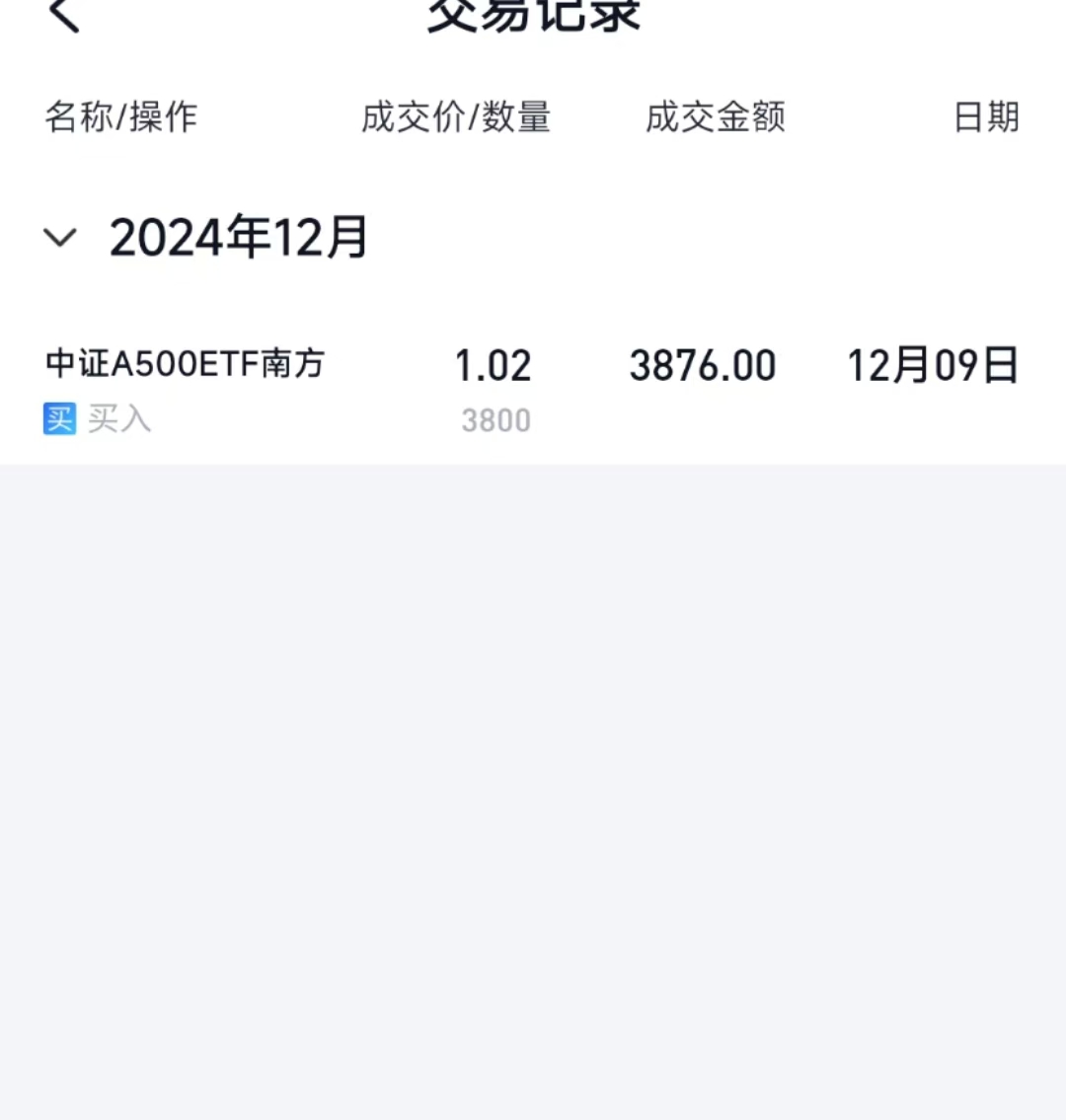Image resolution: width=1066 pixels, height=1120 pixels.
Task: Click the 名称/操作 column header
Action: tap(120, 116)
